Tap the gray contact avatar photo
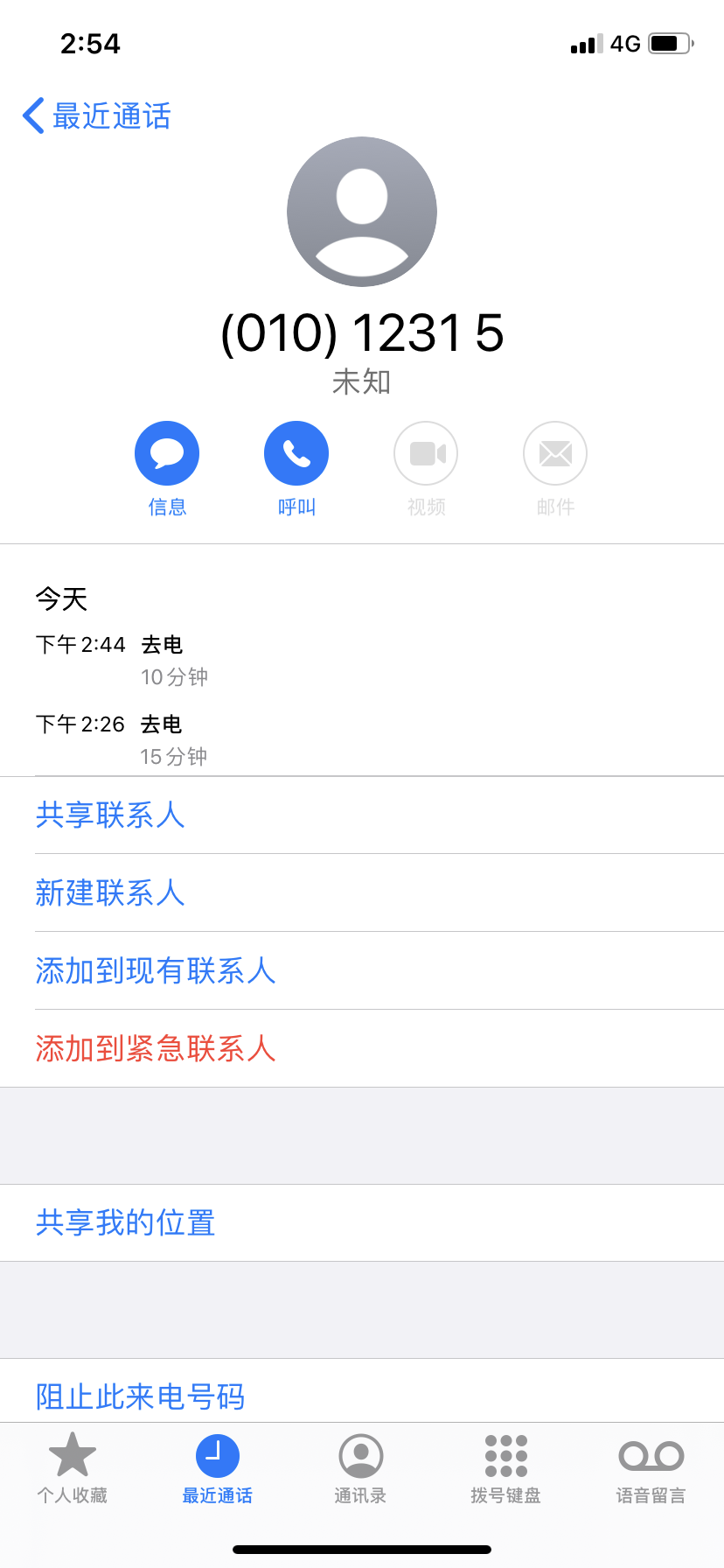 click(x=361, y=211)
